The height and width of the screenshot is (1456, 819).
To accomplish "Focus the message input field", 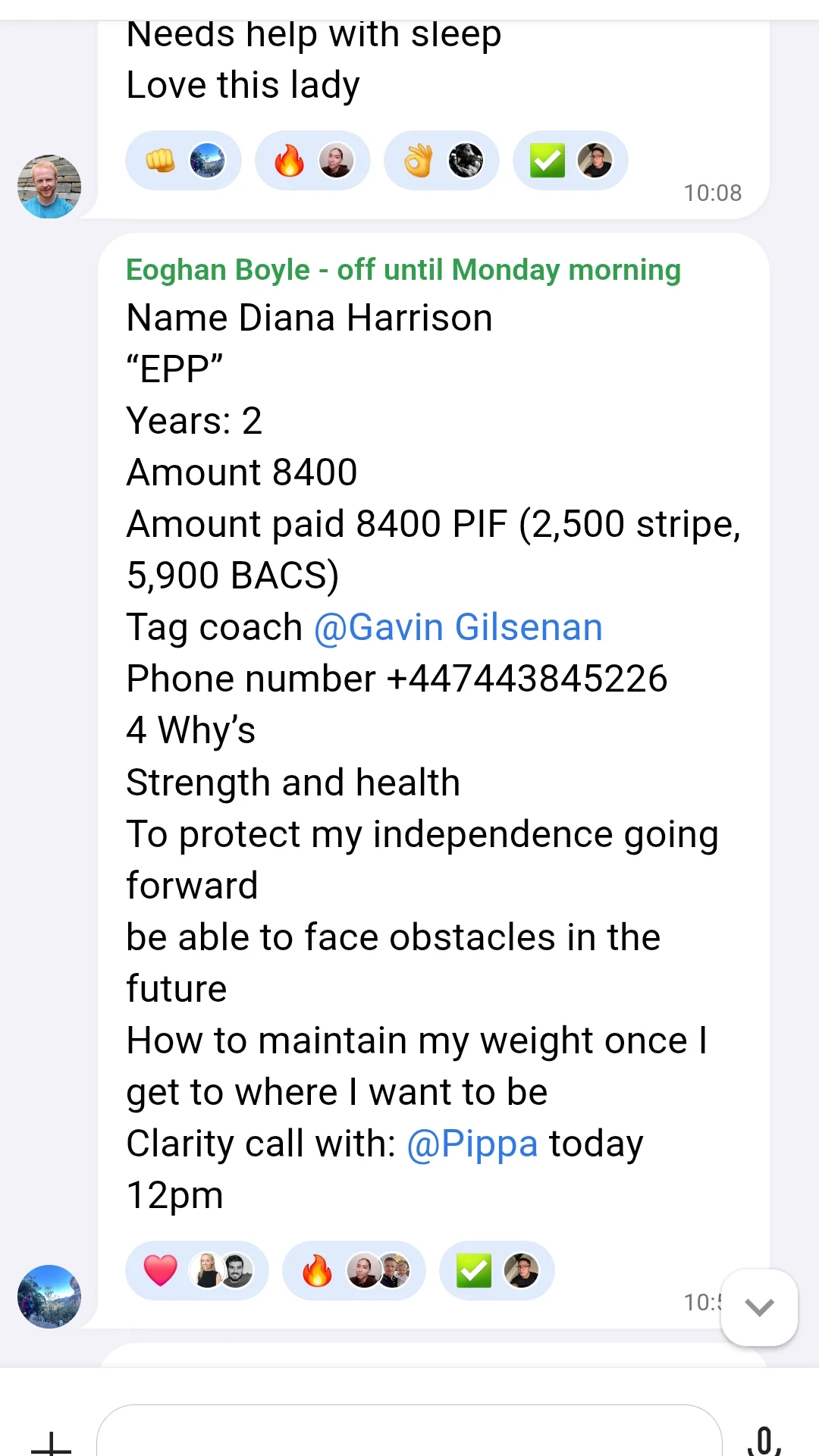I will [x=409, y=1435].
